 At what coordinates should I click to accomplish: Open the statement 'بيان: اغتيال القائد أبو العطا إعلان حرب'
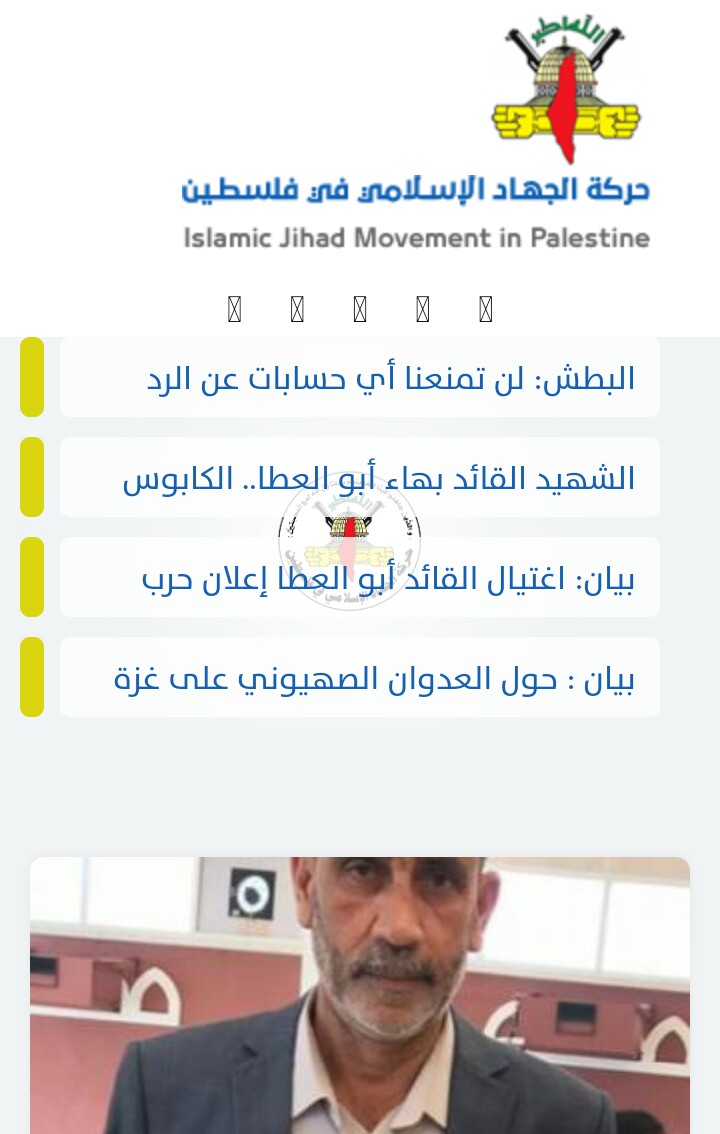click(388, 579)
